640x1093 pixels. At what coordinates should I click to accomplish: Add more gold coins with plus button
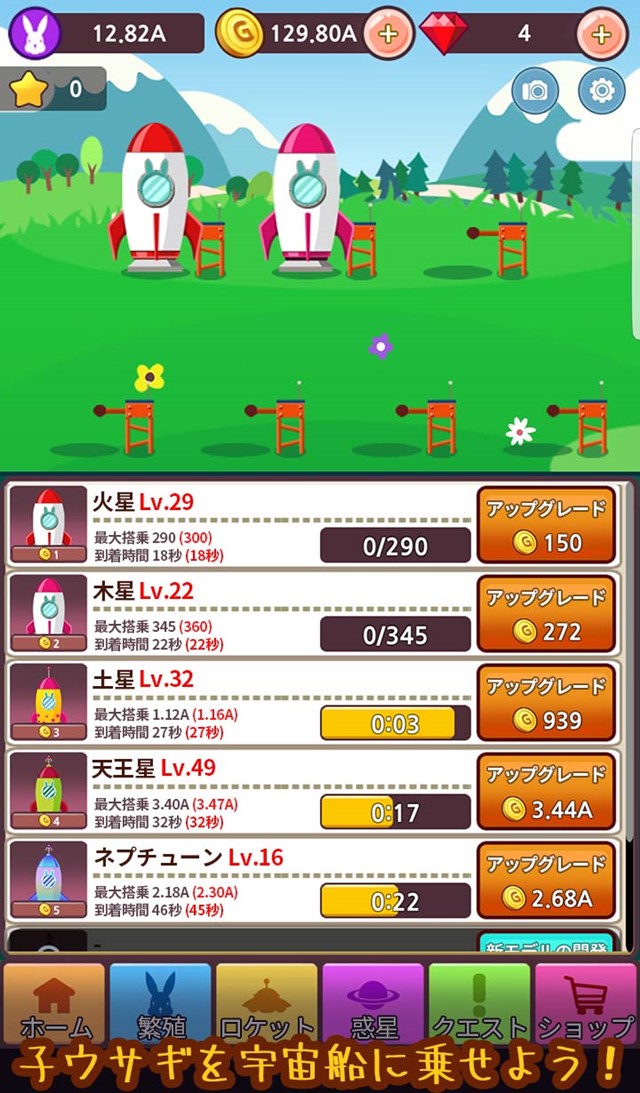[388, 34]
